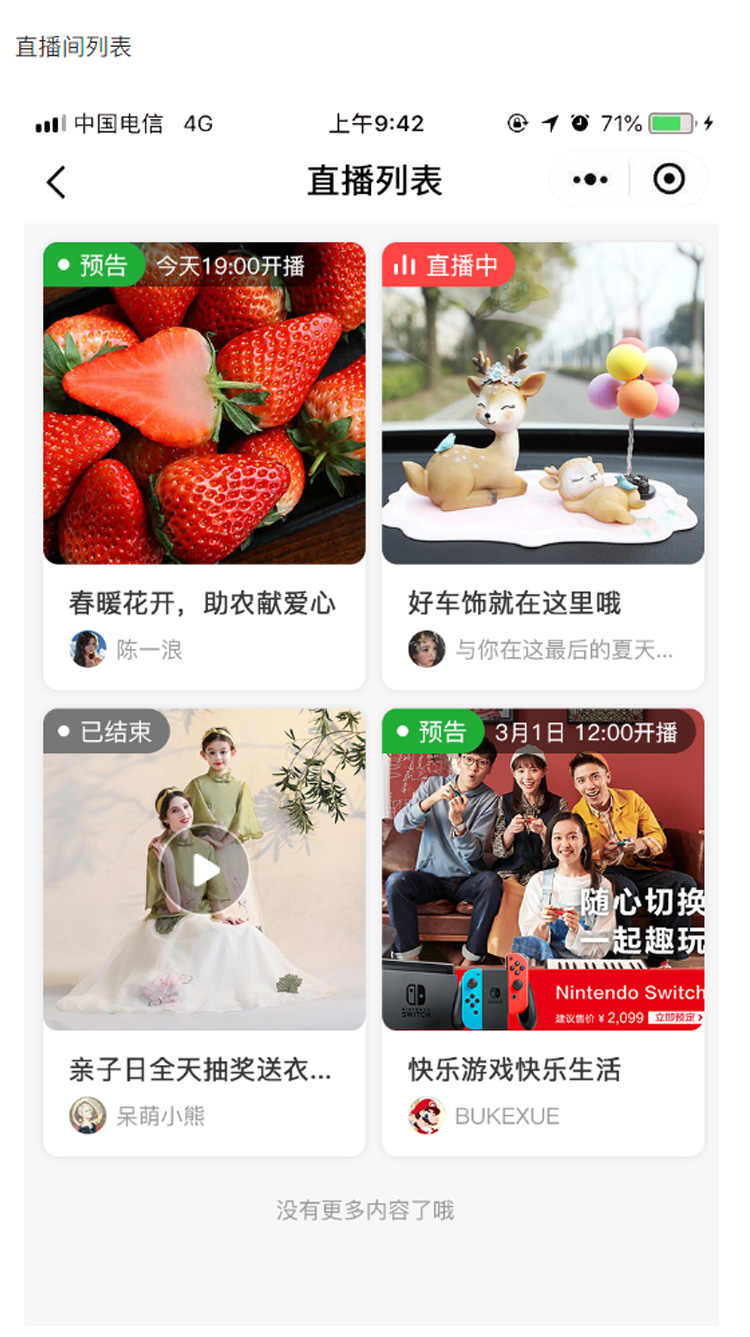Close the mini program with the circle button

(x=668, y=180)
